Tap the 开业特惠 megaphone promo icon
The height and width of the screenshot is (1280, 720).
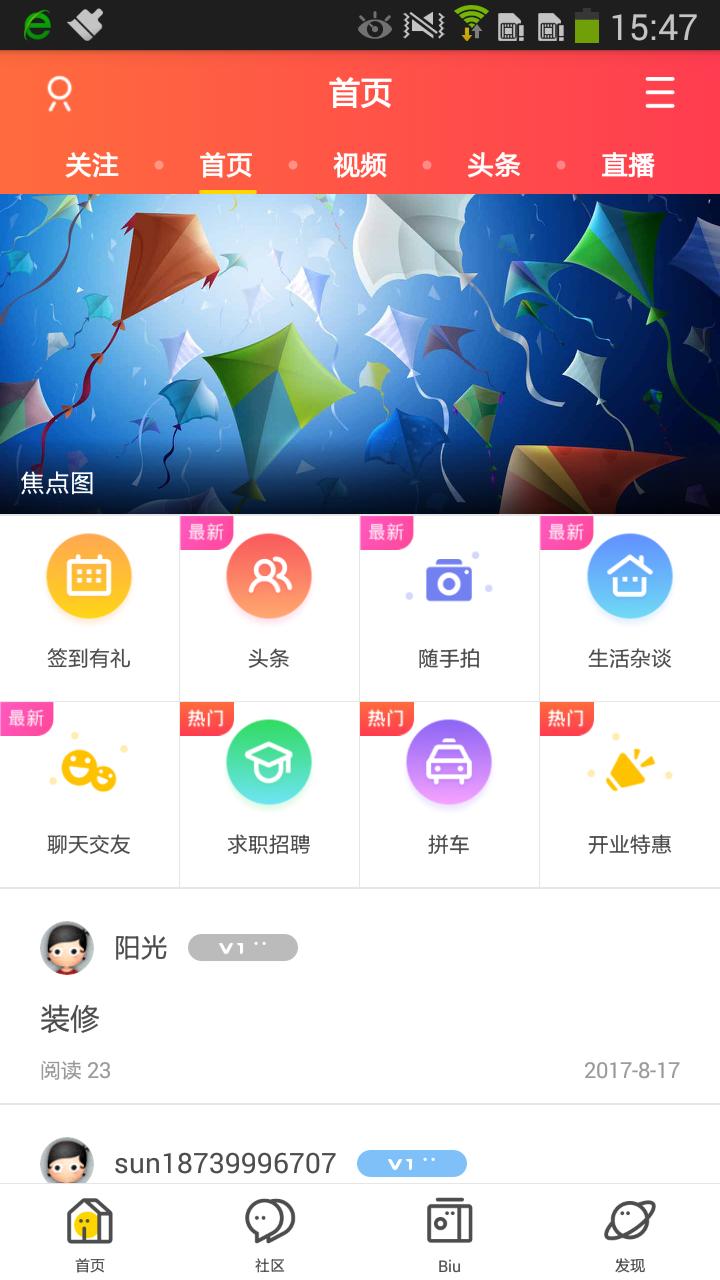point(629,762)
